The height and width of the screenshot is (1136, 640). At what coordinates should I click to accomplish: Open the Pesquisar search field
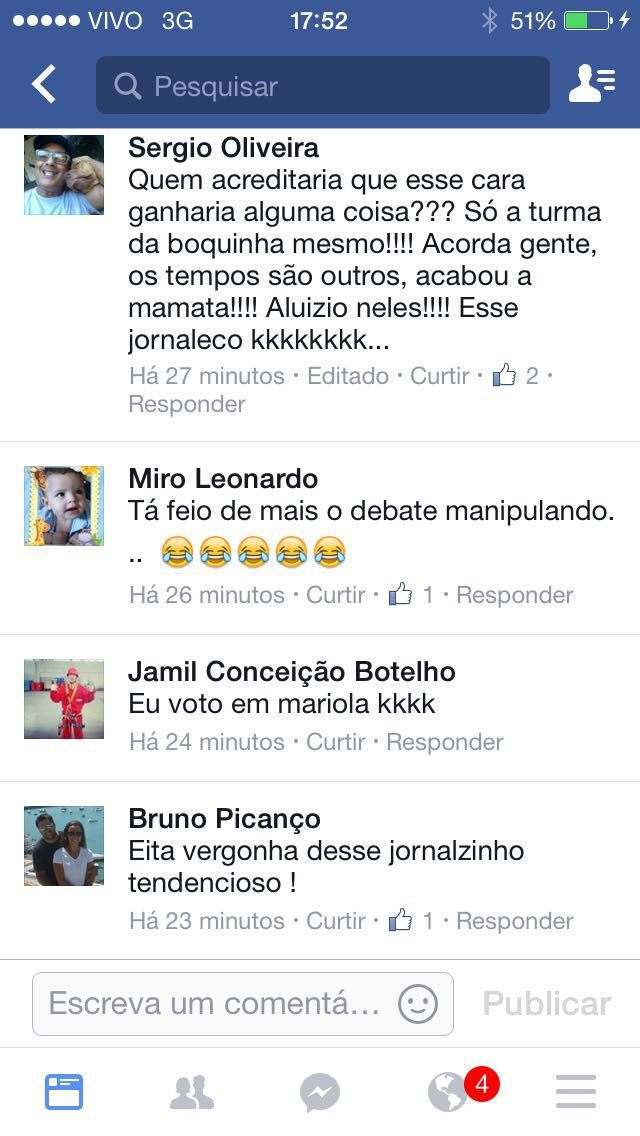pyautogui.click(x=323, y=85)
